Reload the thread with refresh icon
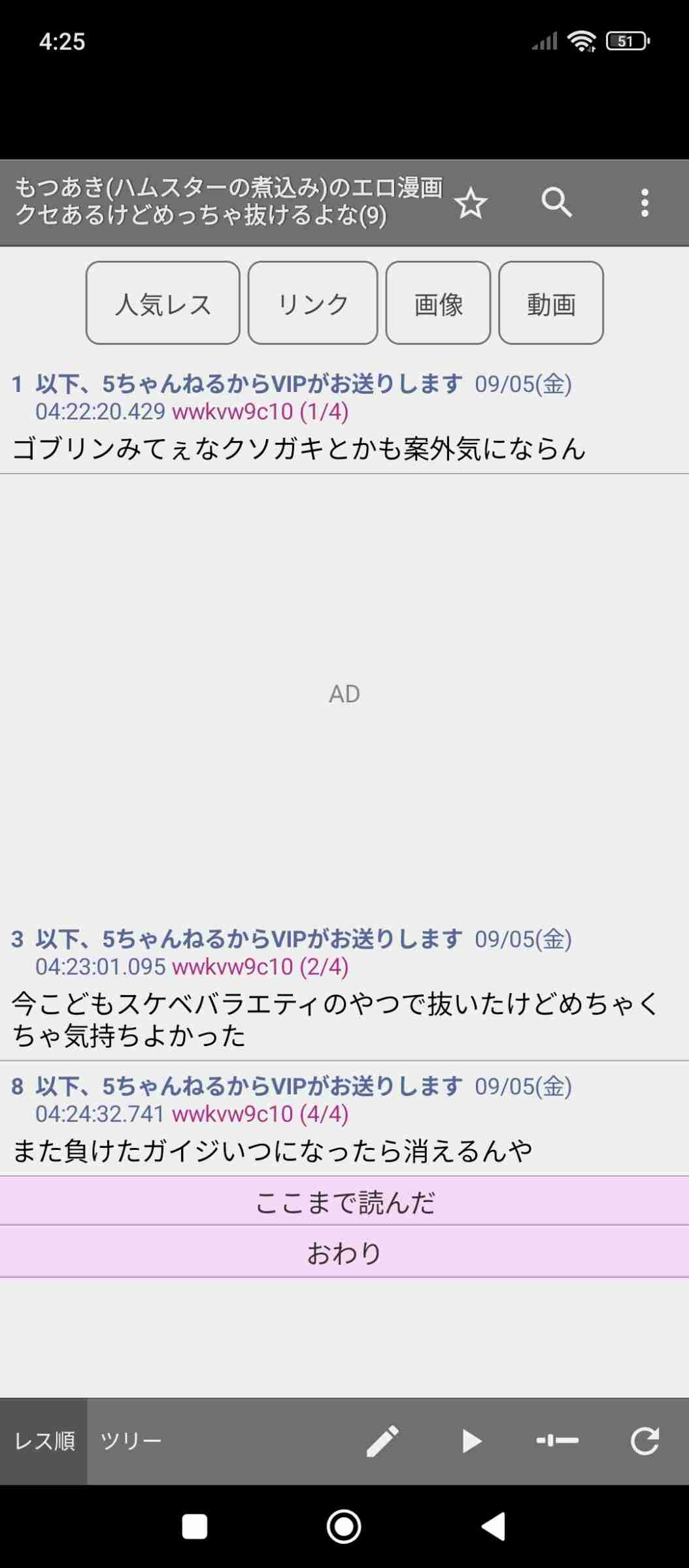The image size is (689, 1568). pos(645,1441)
